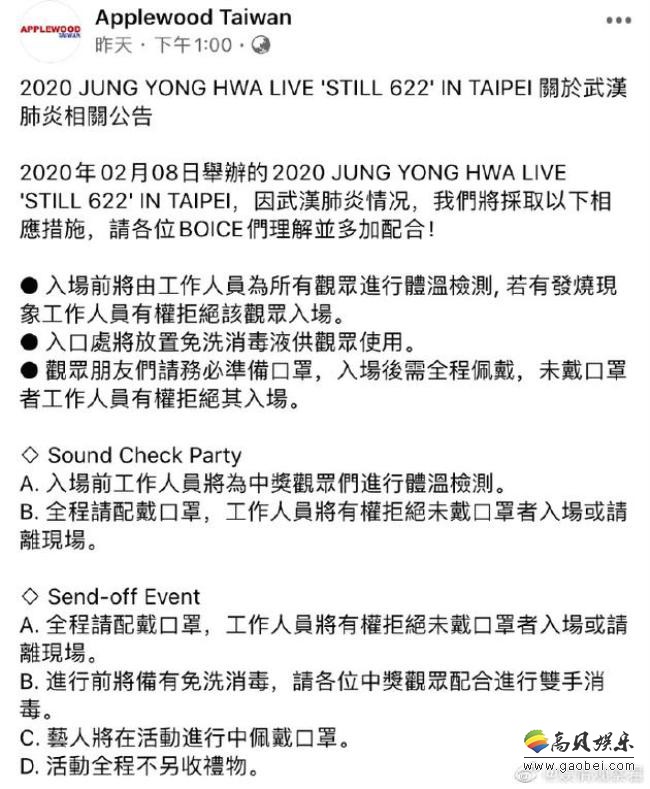Open the Applewood Taiwan page name

[x=193, y=17]
